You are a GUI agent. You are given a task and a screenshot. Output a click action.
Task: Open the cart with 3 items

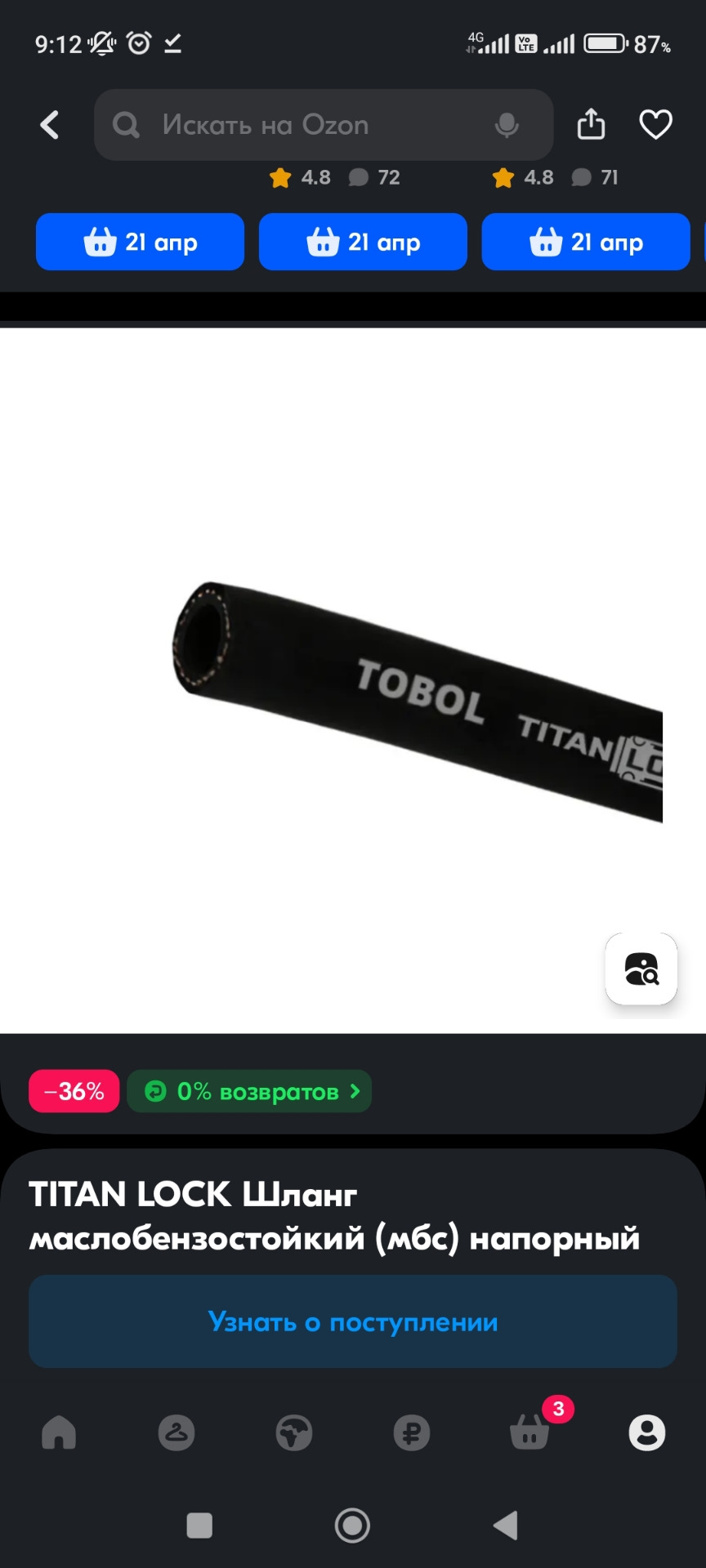pos(529,1432)
